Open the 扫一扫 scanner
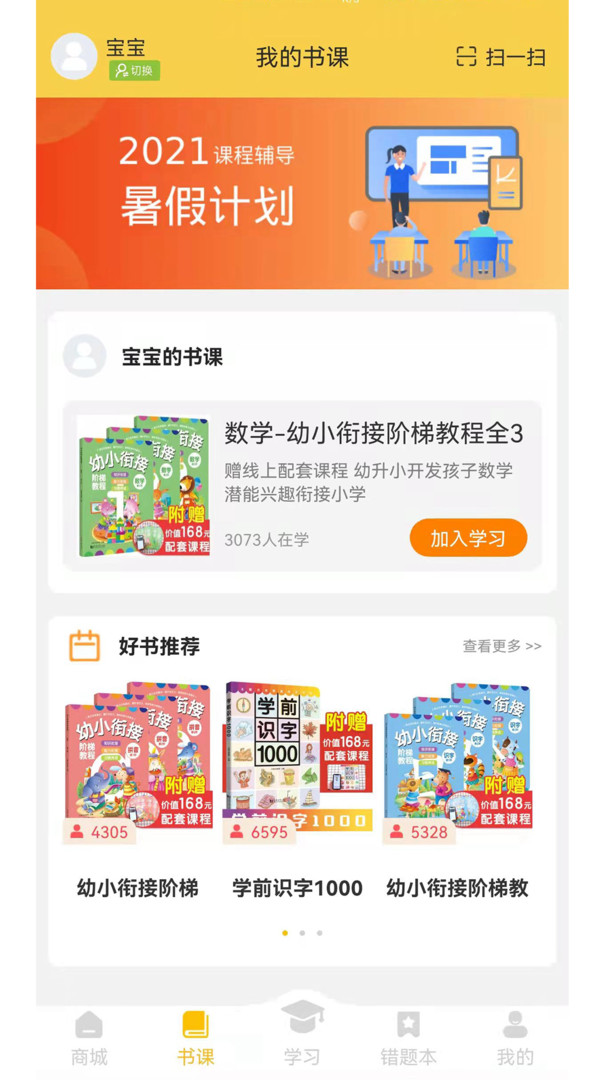This screenshot has width=607, height=1080. (x=501, y=57)
